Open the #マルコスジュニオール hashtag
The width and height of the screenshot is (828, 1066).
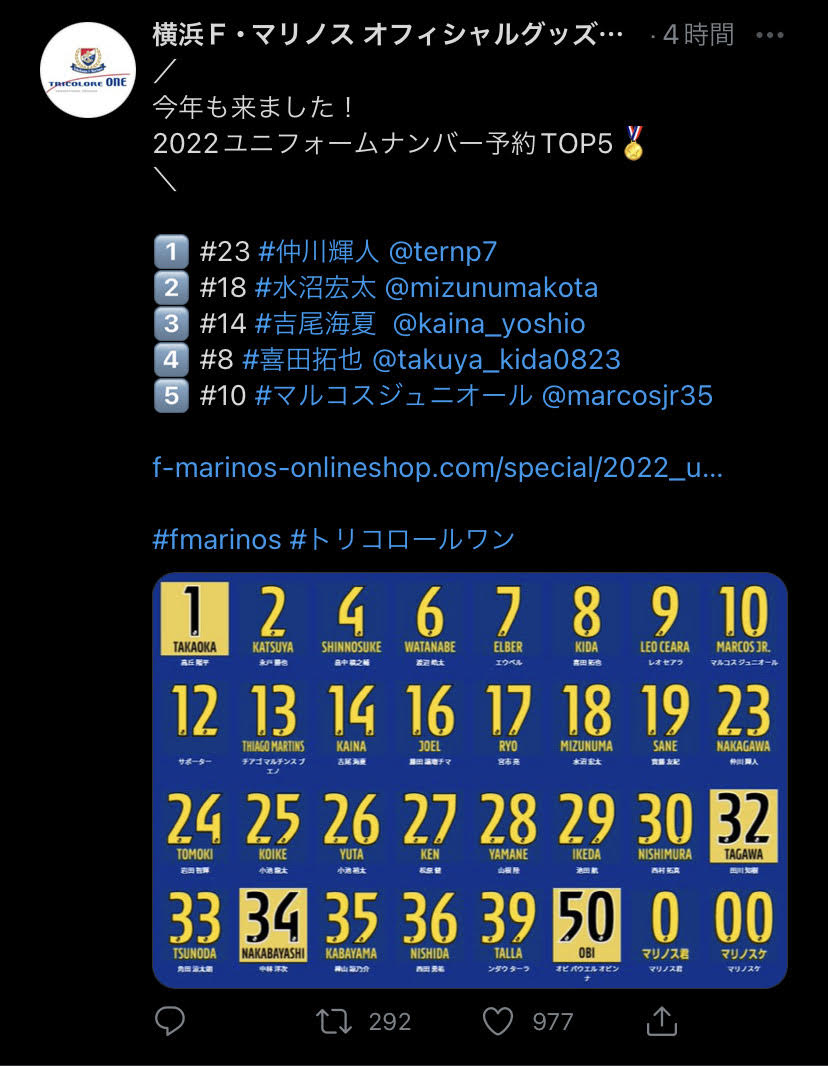click(x=394, y=396)
